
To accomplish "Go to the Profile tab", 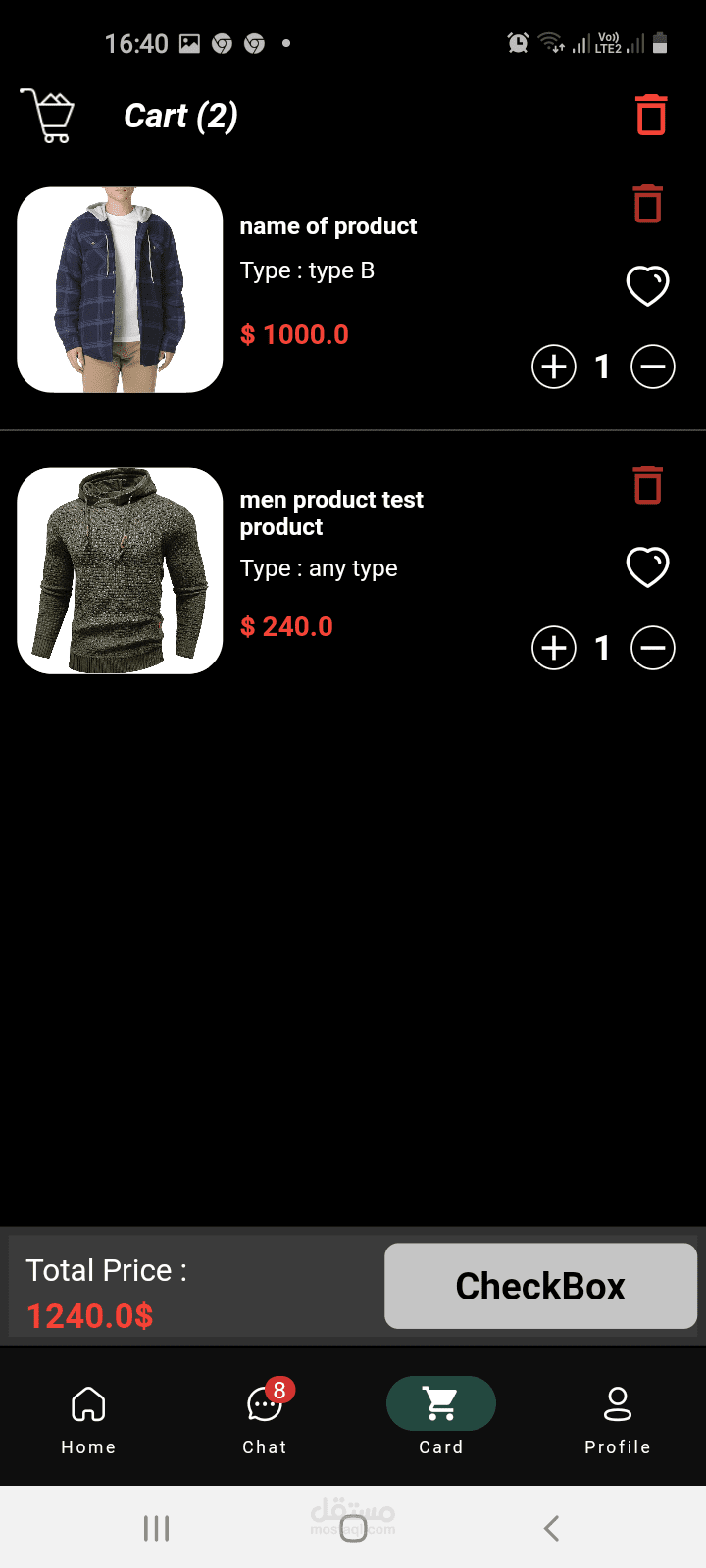I will [618, 1417].
